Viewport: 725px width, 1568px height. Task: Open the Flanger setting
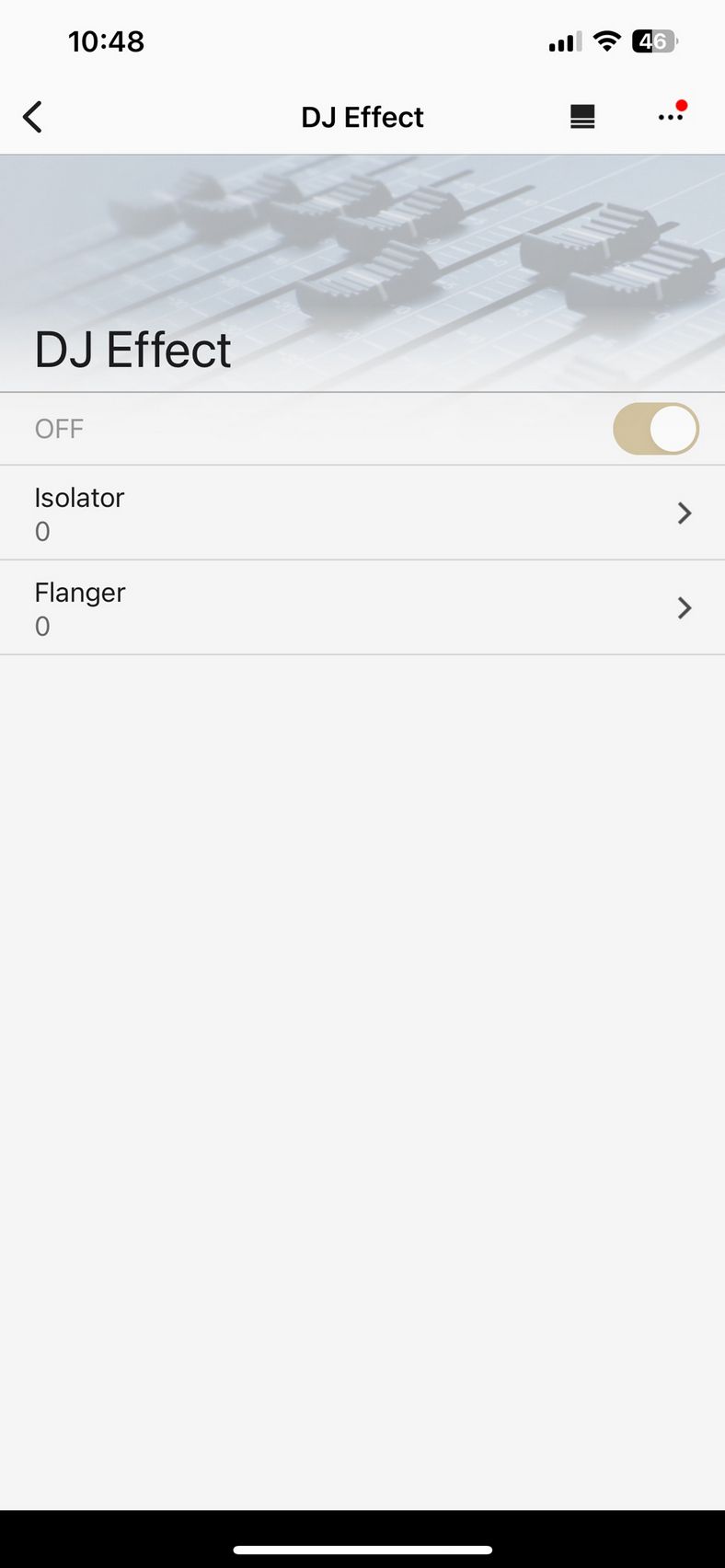[x=362, y=607]
